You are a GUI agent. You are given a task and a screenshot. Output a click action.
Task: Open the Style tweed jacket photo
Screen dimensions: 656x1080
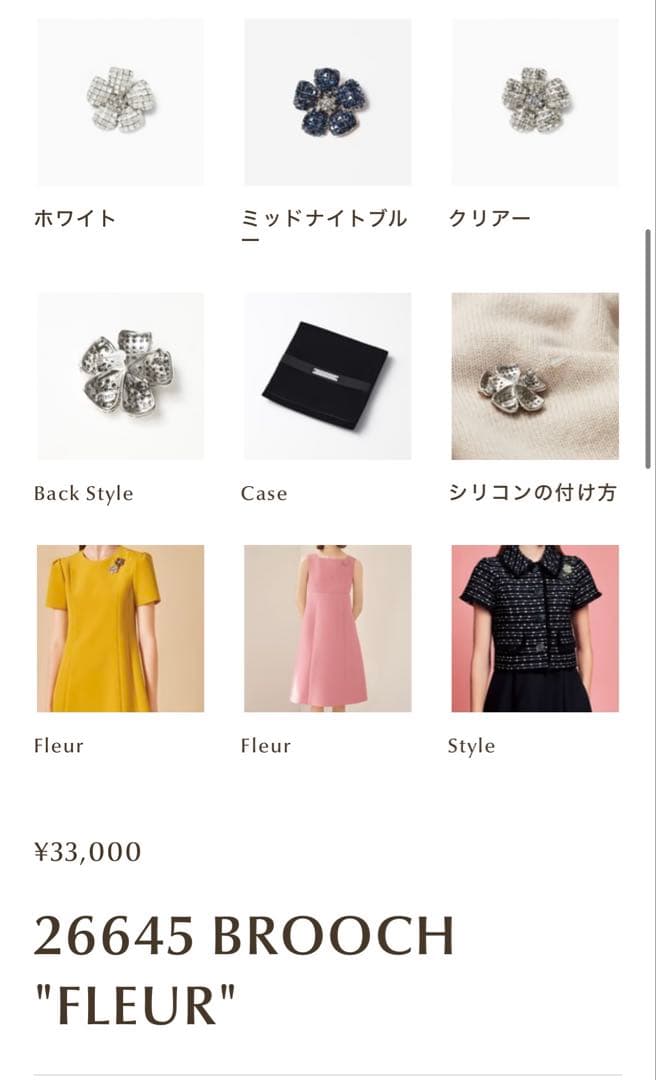coord(535,628)
